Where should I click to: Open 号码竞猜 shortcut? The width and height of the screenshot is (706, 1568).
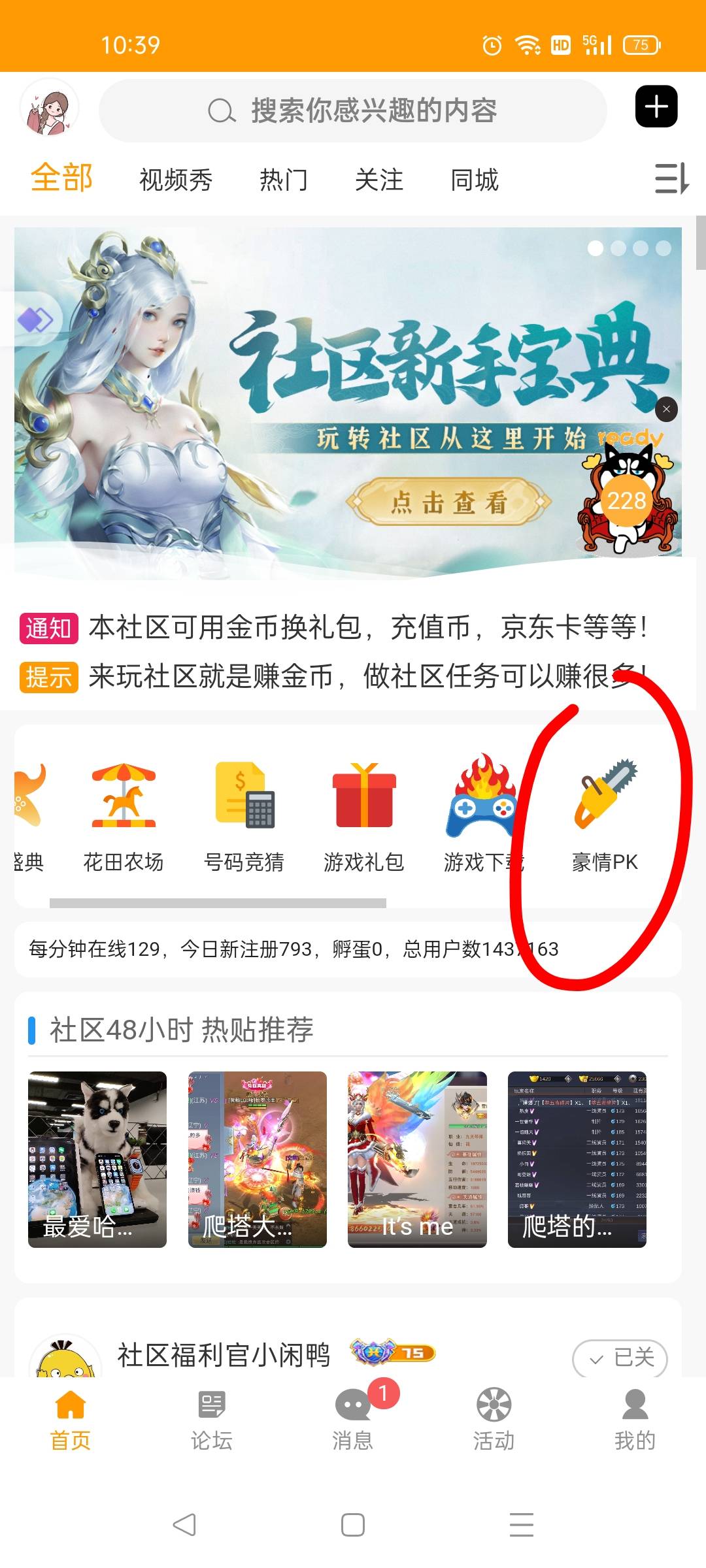(244, 817)
